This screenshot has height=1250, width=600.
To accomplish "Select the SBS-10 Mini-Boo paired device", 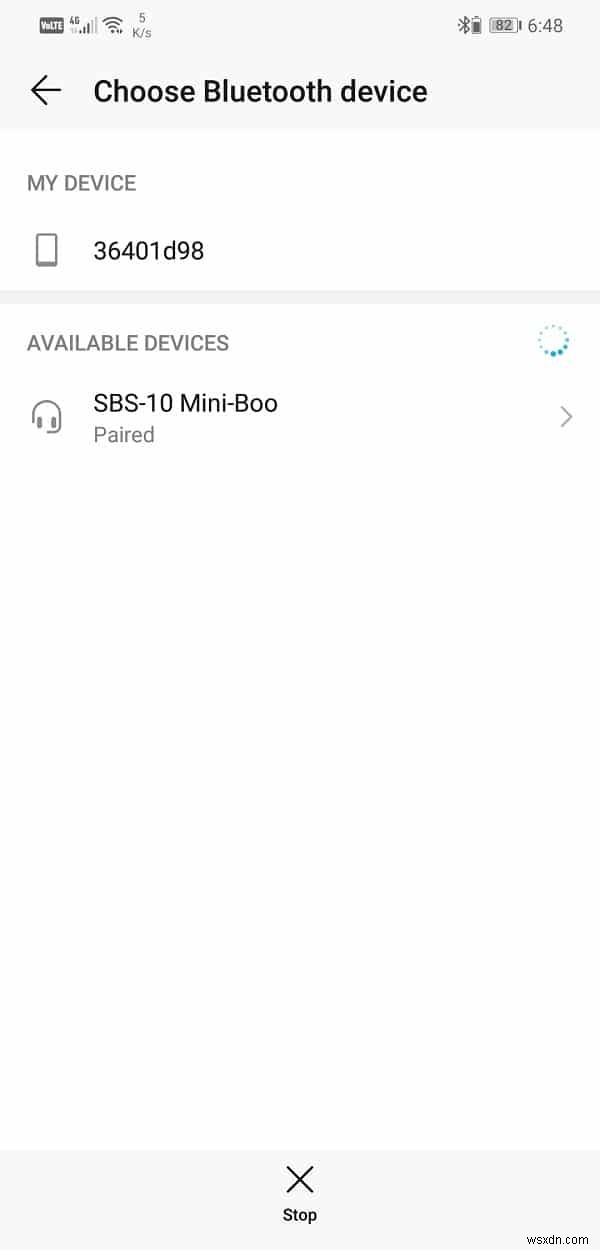I will 186,417.
